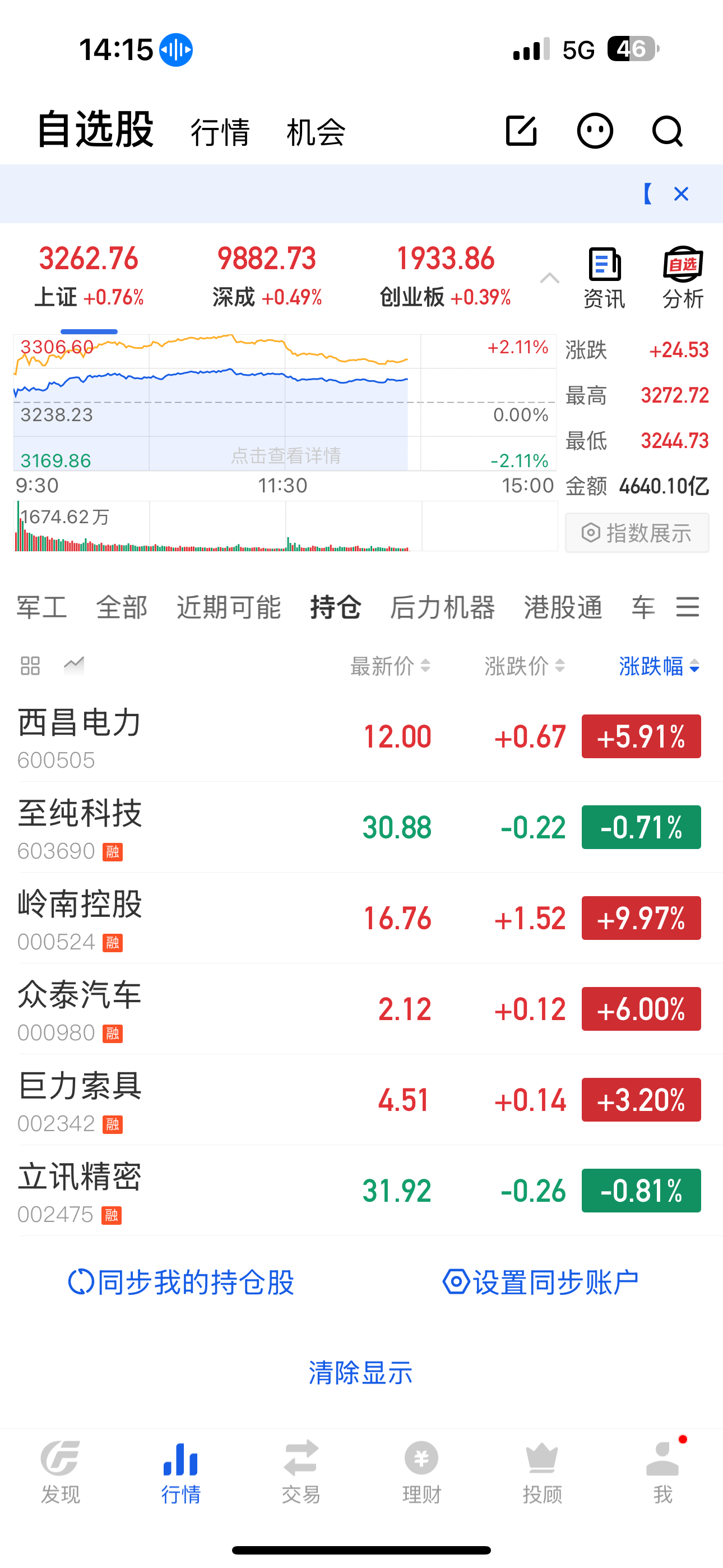723x1568 pixels.
Task: Open the group list menu icon
Action: [688, 607]
